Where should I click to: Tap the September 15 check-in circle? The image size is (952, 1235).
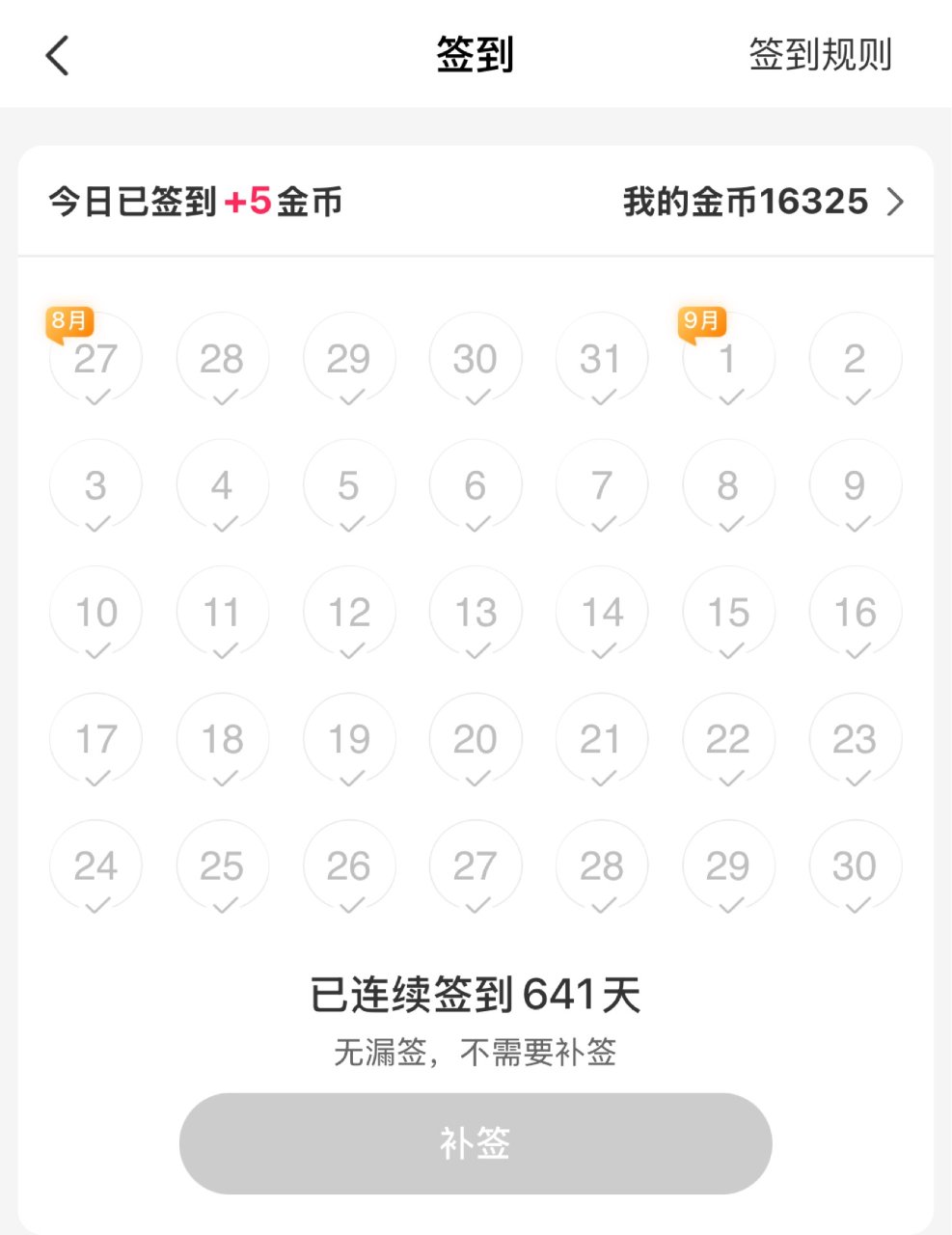728,612
